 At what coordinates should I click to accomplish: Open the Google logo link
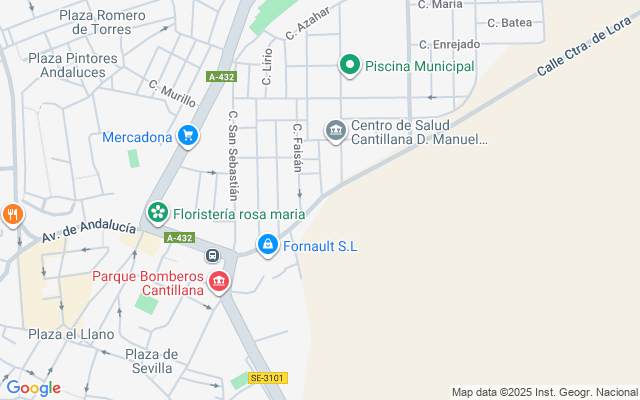[33, 388]
